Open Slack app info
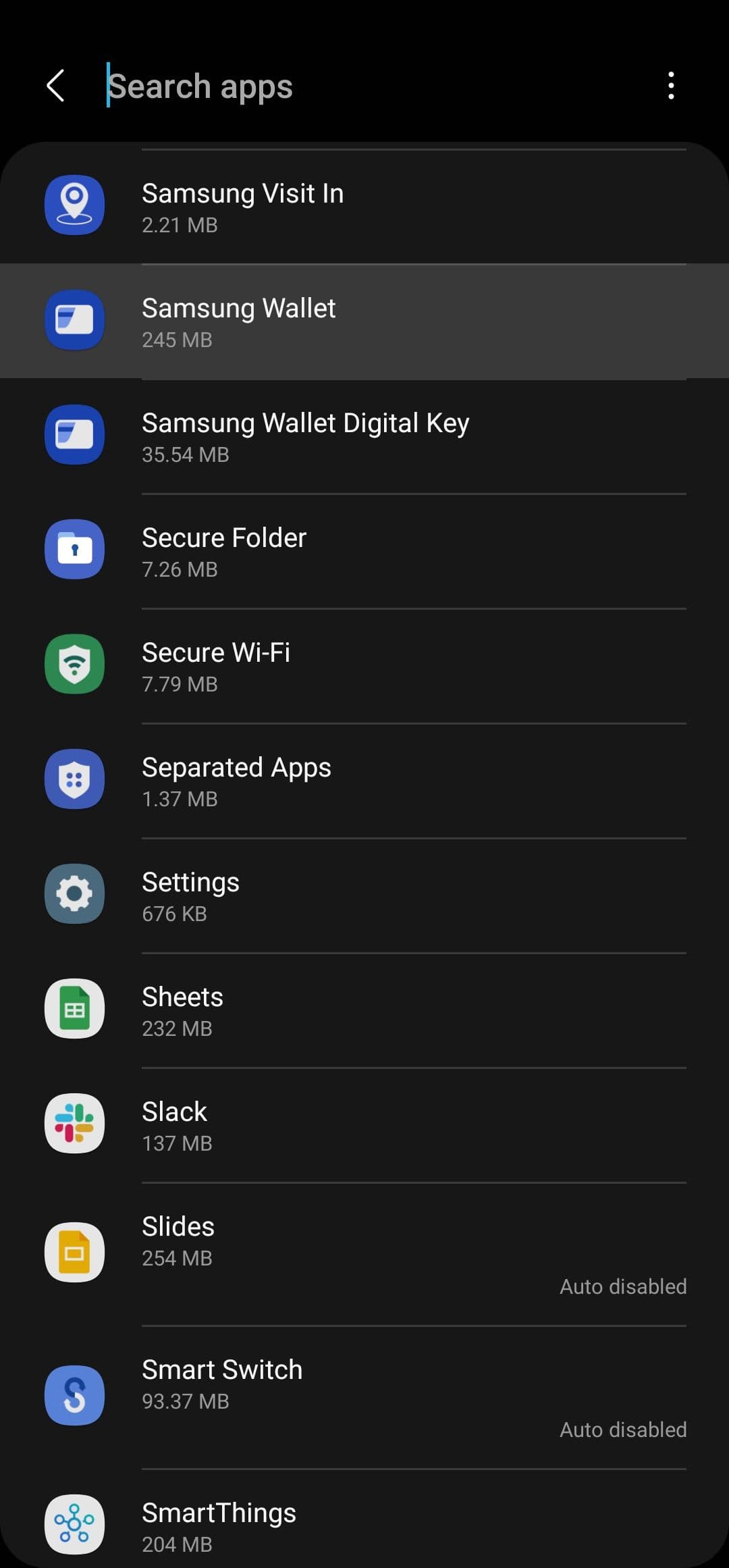The height and width of the screenshot is (1568, 729). click(364, 1125)
